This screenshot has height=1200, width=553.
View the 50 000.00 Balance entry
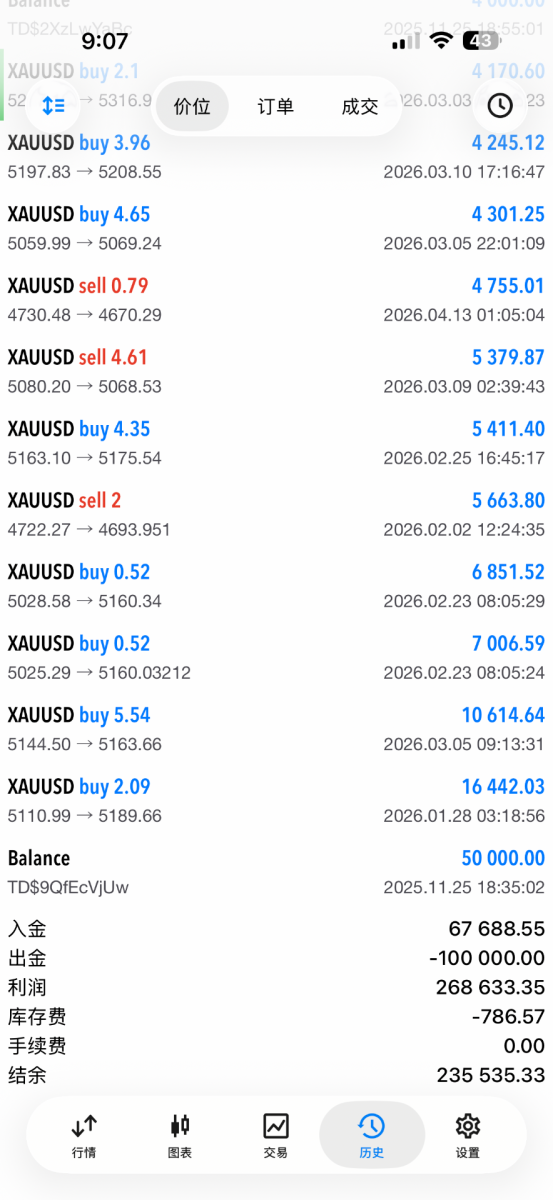point(276,872)
